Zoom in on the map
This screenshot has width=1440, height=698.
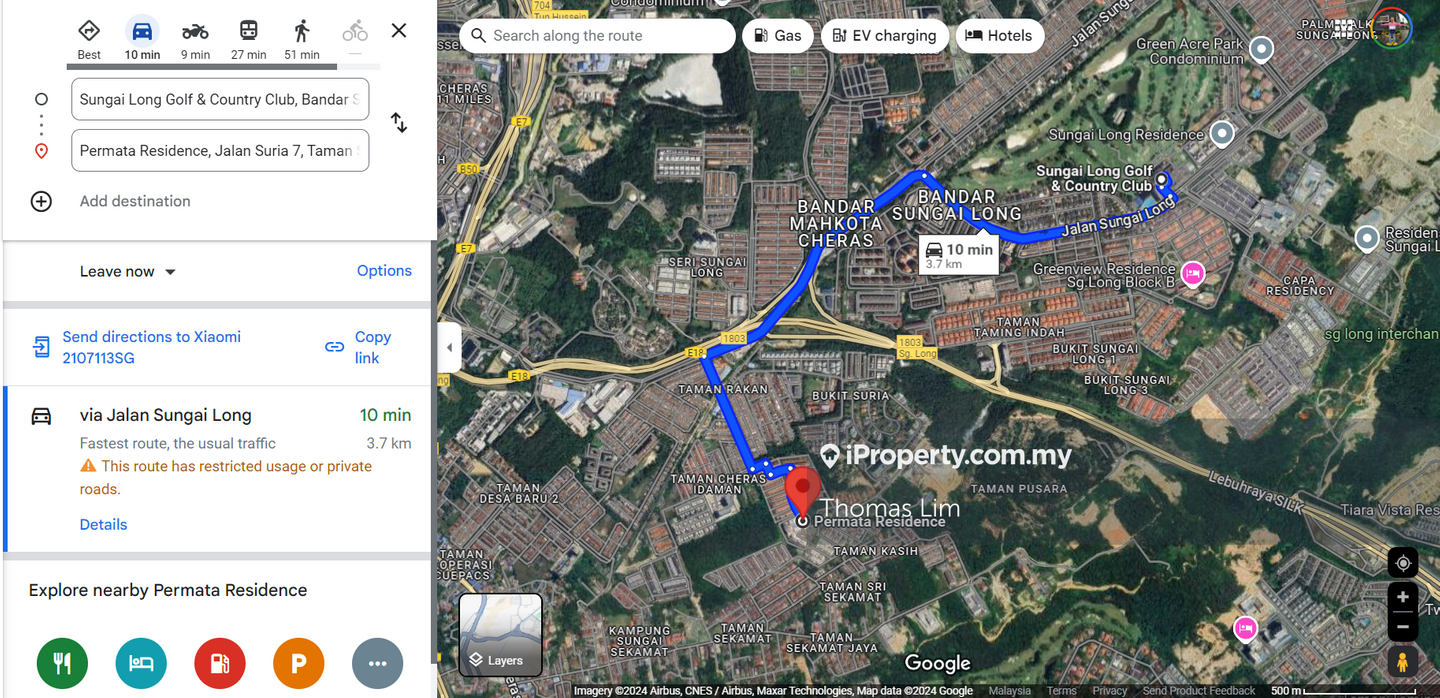coord(1402,597)
